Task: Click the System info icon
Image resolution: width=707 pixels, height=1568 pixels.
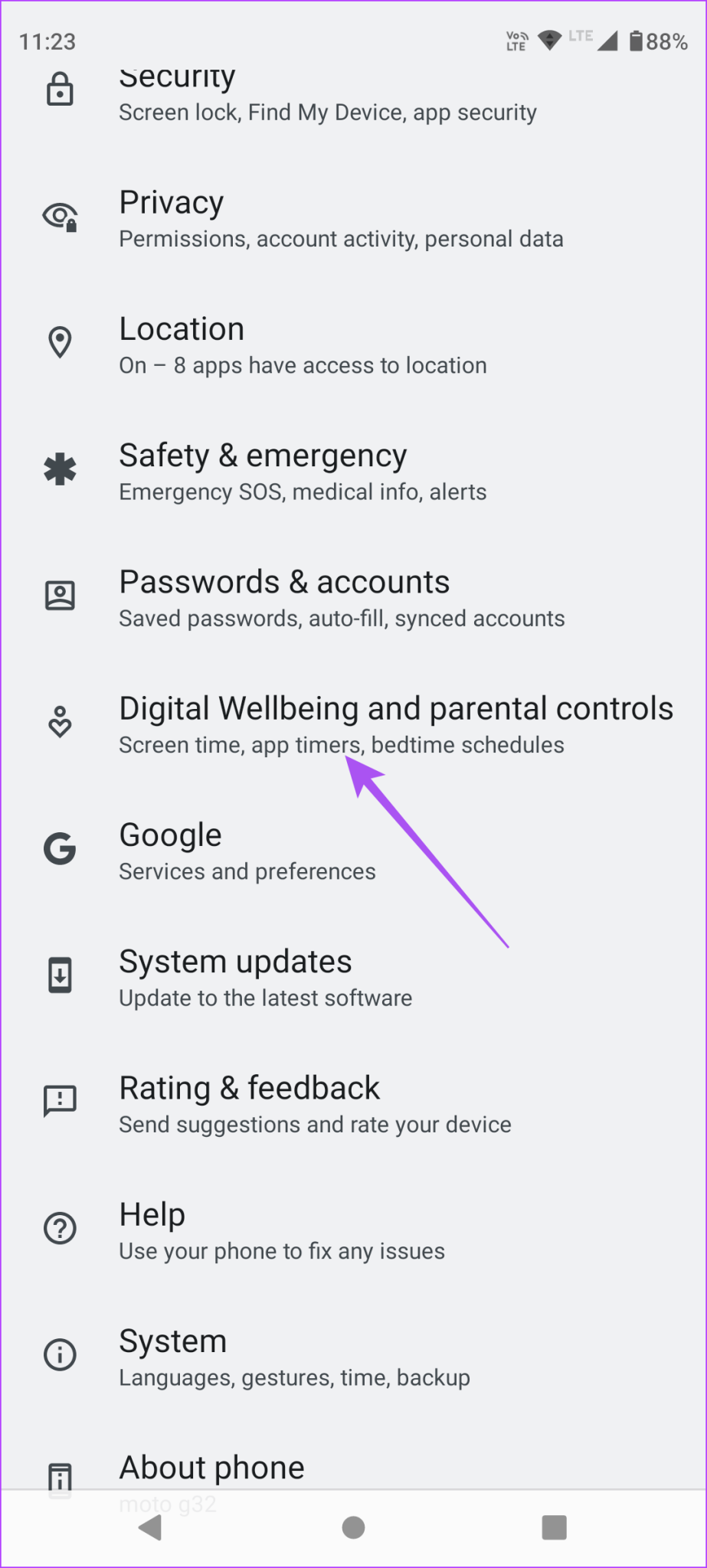Action: pos(61,1354)
